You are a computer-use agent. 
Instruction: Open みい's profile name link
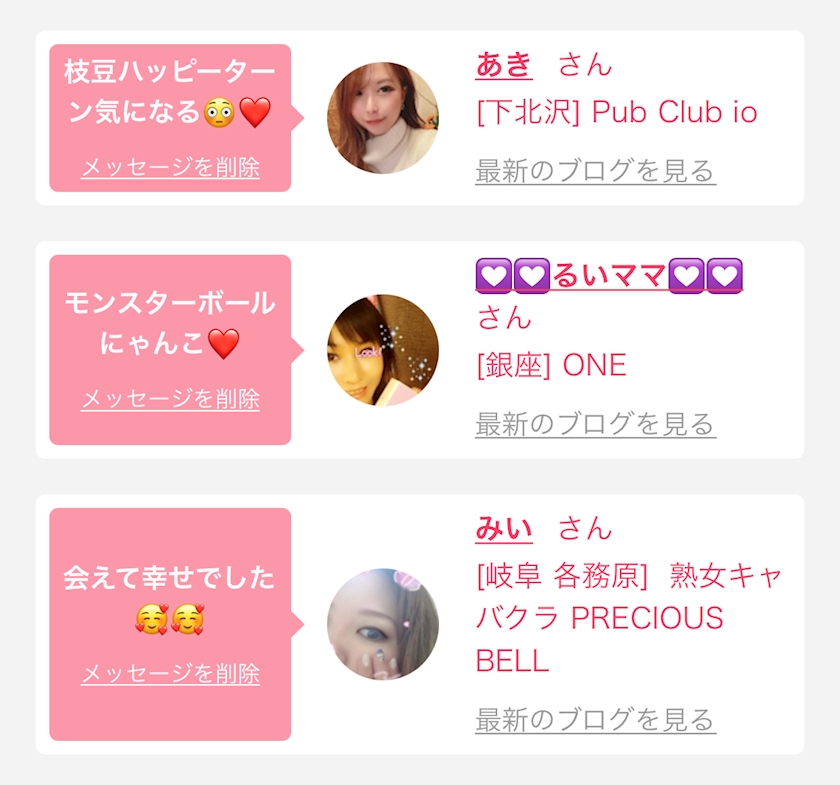point(504,529)
